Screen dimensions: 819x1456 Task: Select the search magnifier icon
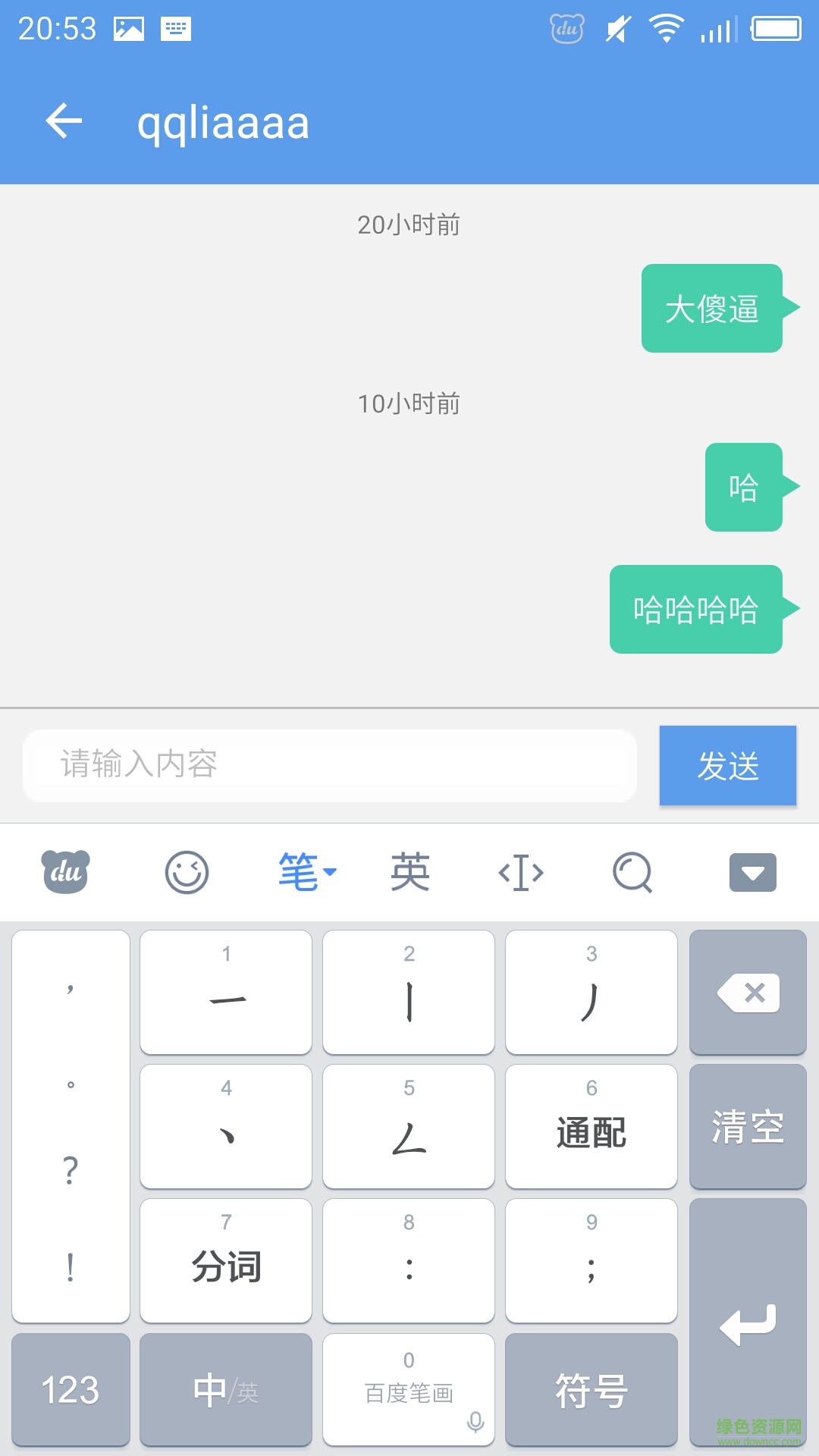click(632, 872)
